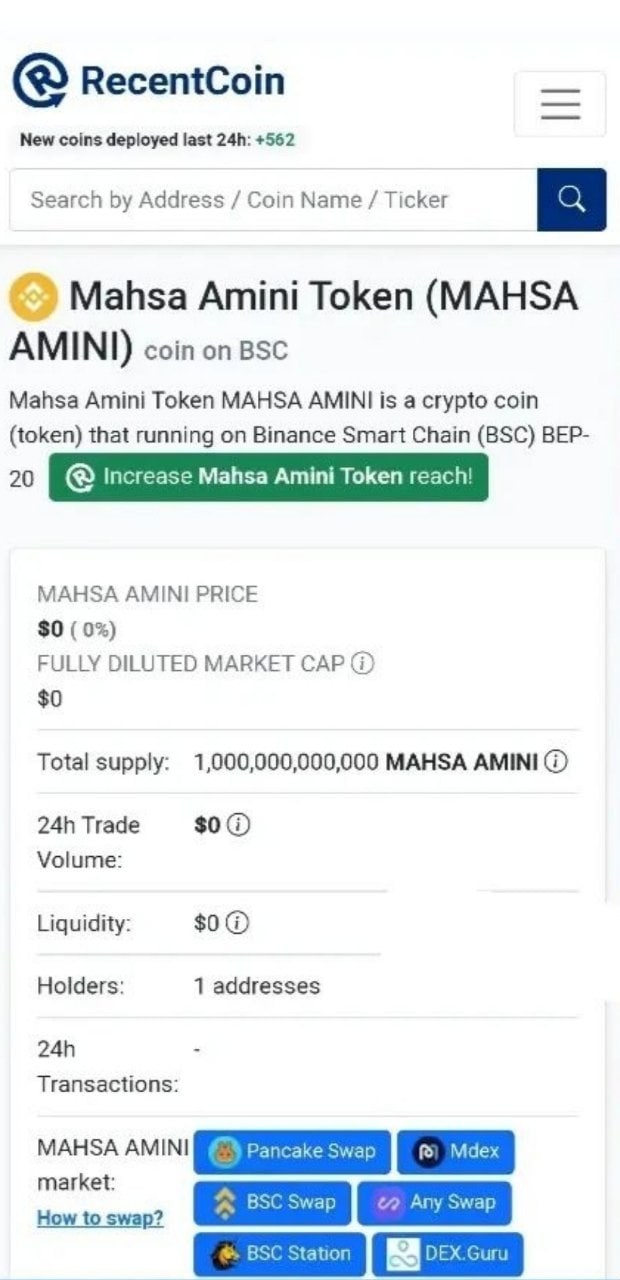Show info icon next to Liquidity

click(237, 924)
